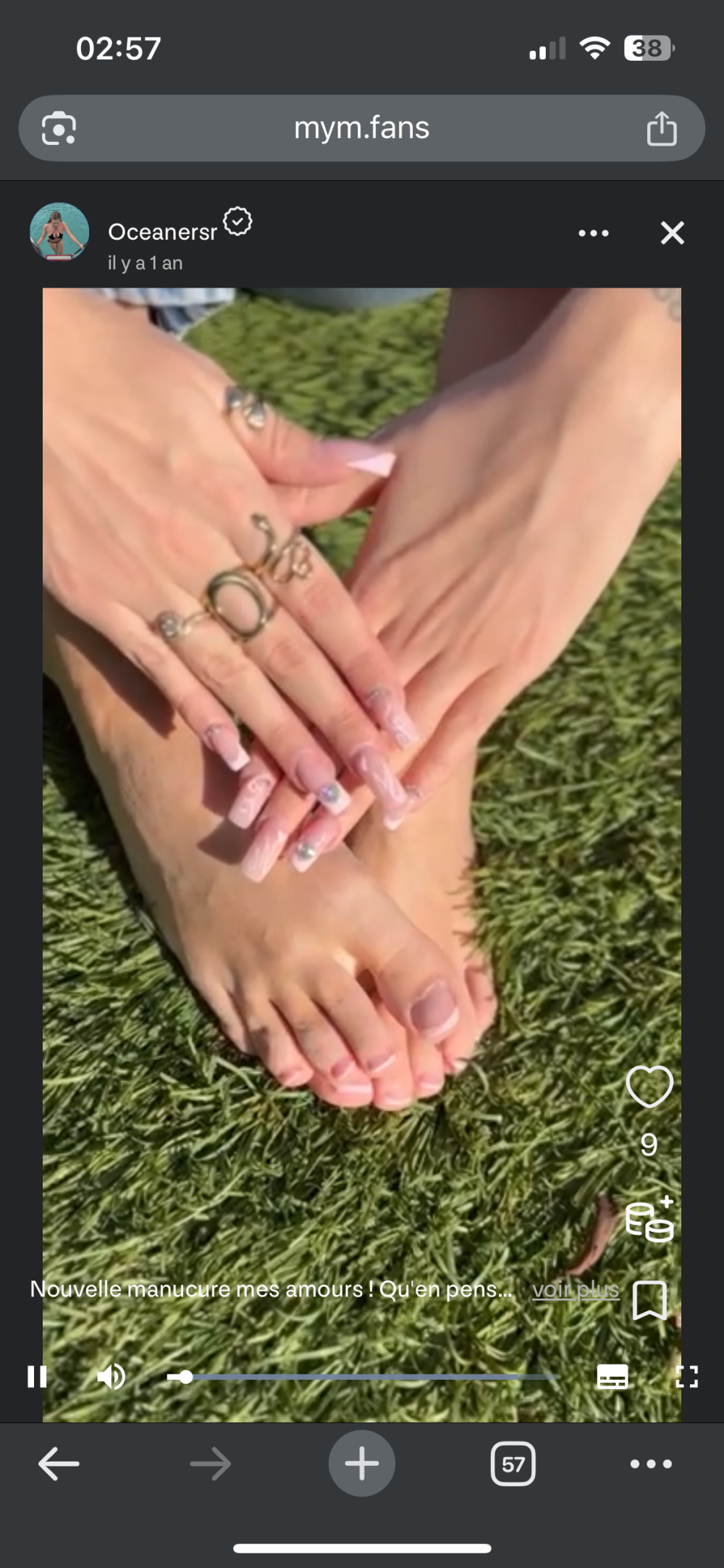The image size is (724, 1568).
Task: Enter fullscreen video mode
Action: click(686, 1376)
